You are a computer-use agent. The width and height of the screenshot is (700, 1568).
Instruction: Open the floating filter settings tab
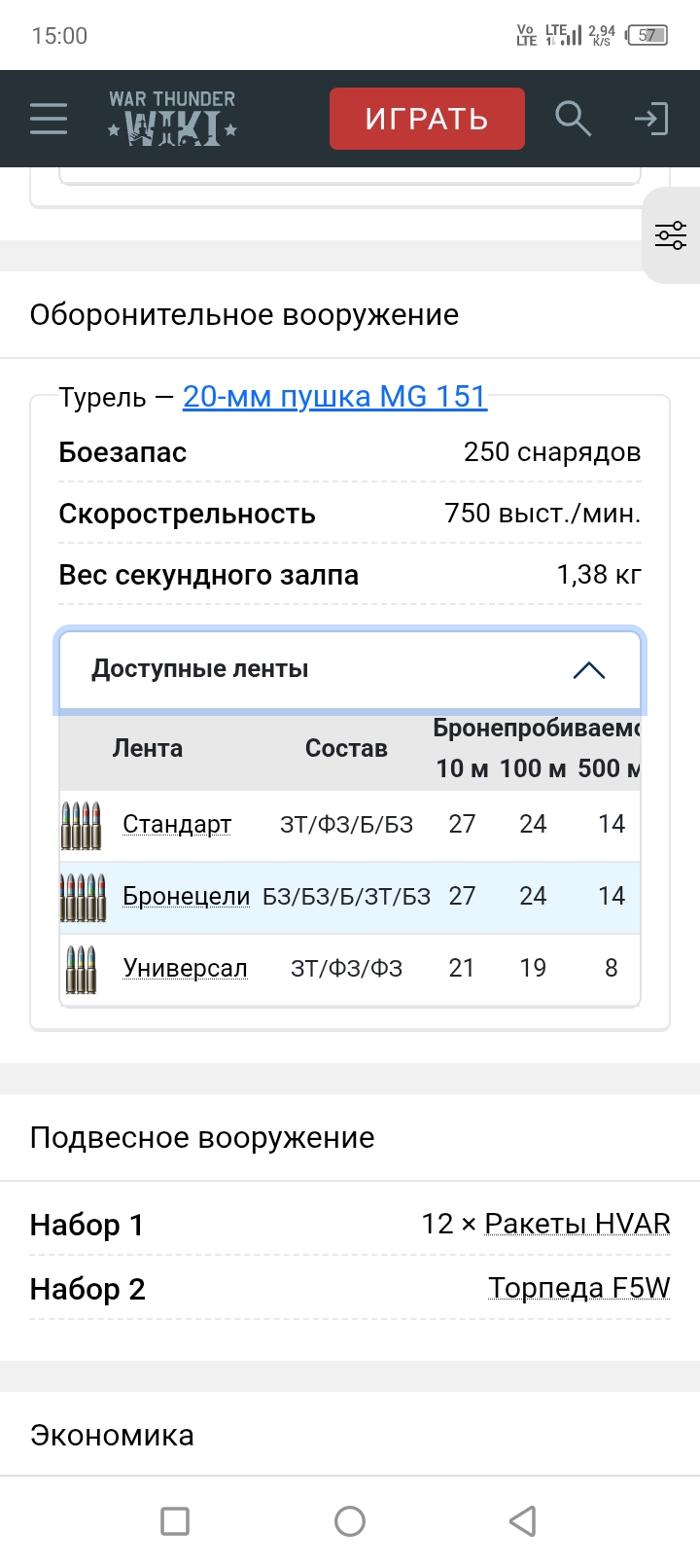[671, 235]
